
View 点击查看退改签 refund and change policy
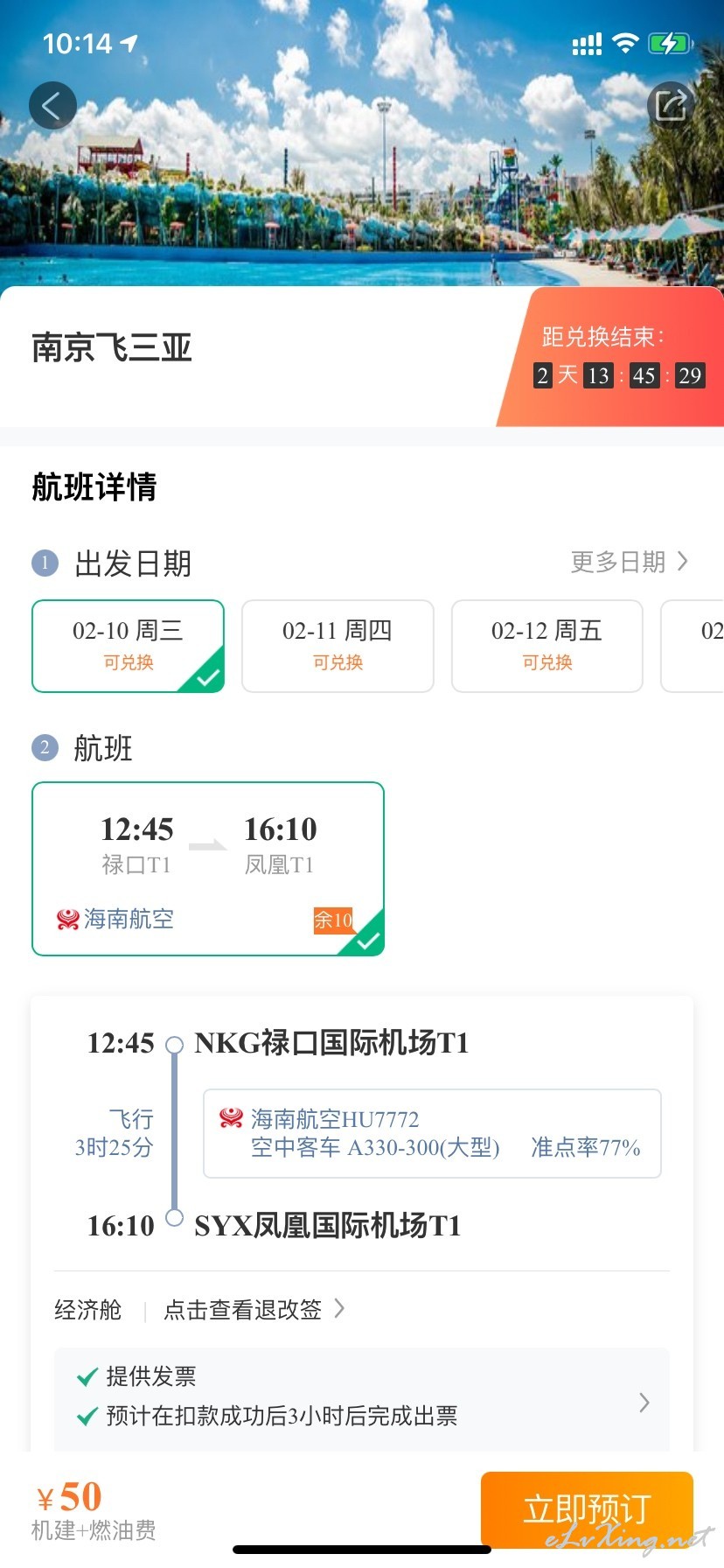(254, 1309)
